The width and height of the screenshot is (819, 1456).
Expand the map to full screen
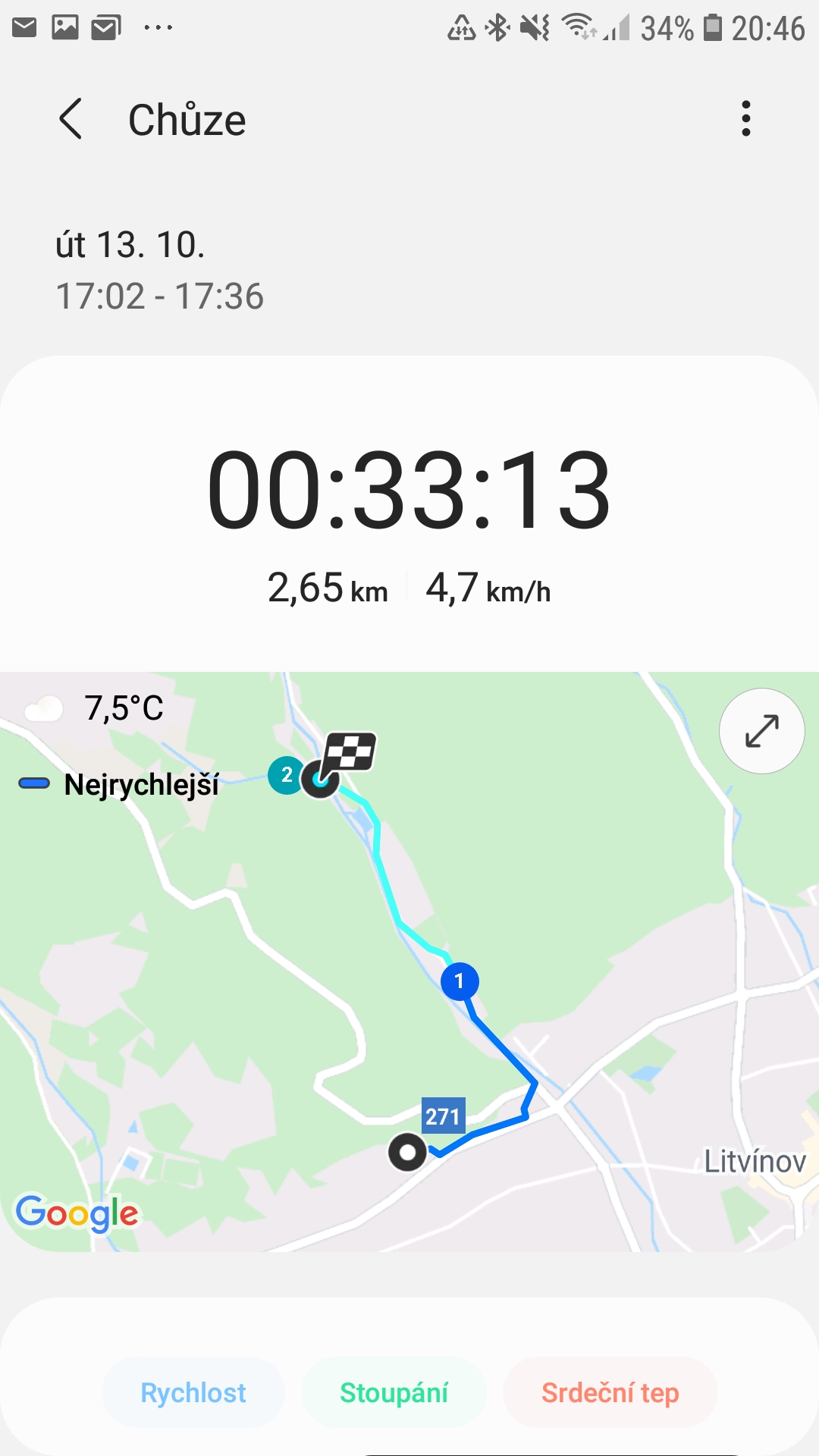click(x=761, y=731)
